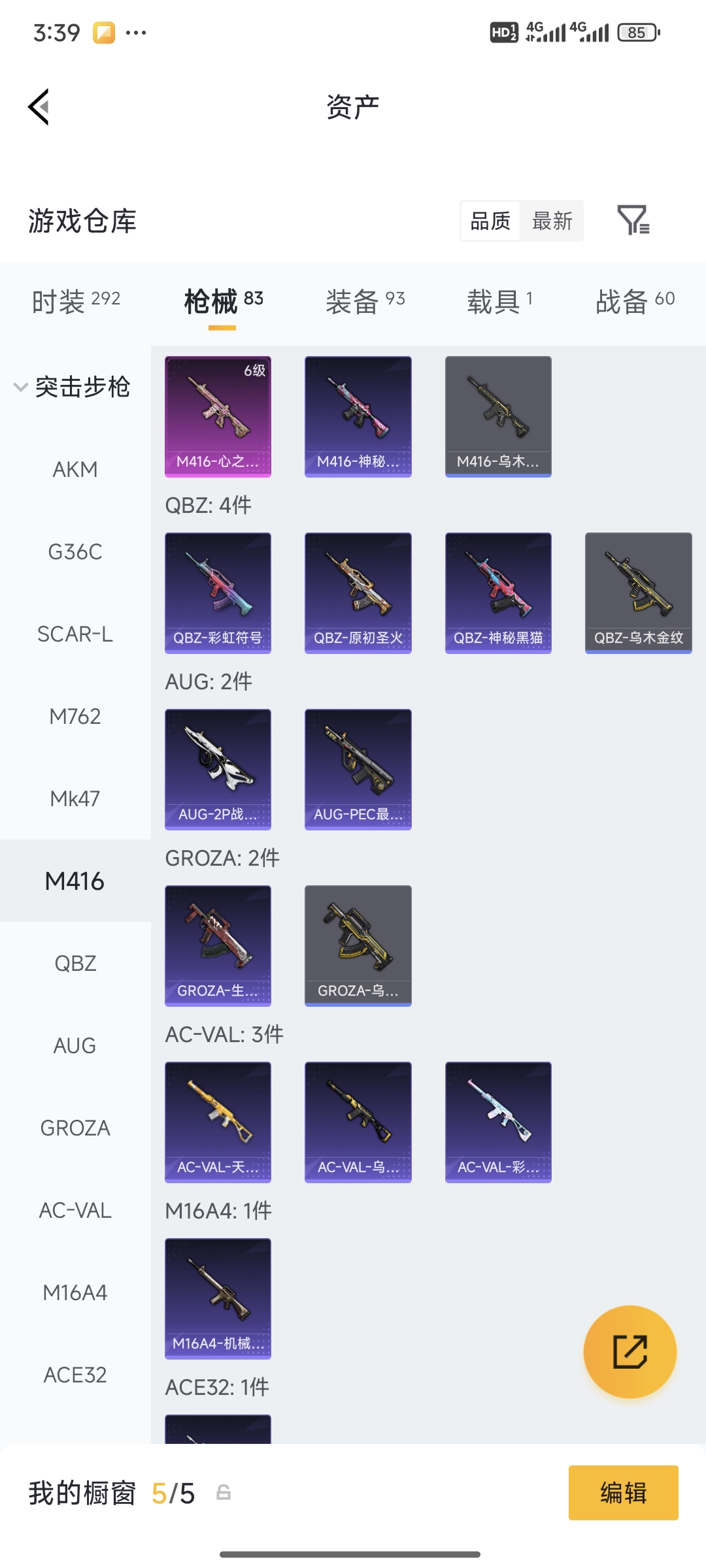Select M762 in the weapon list
The height and width of the screenshot is (1568, 706).
tap(75, 716)
